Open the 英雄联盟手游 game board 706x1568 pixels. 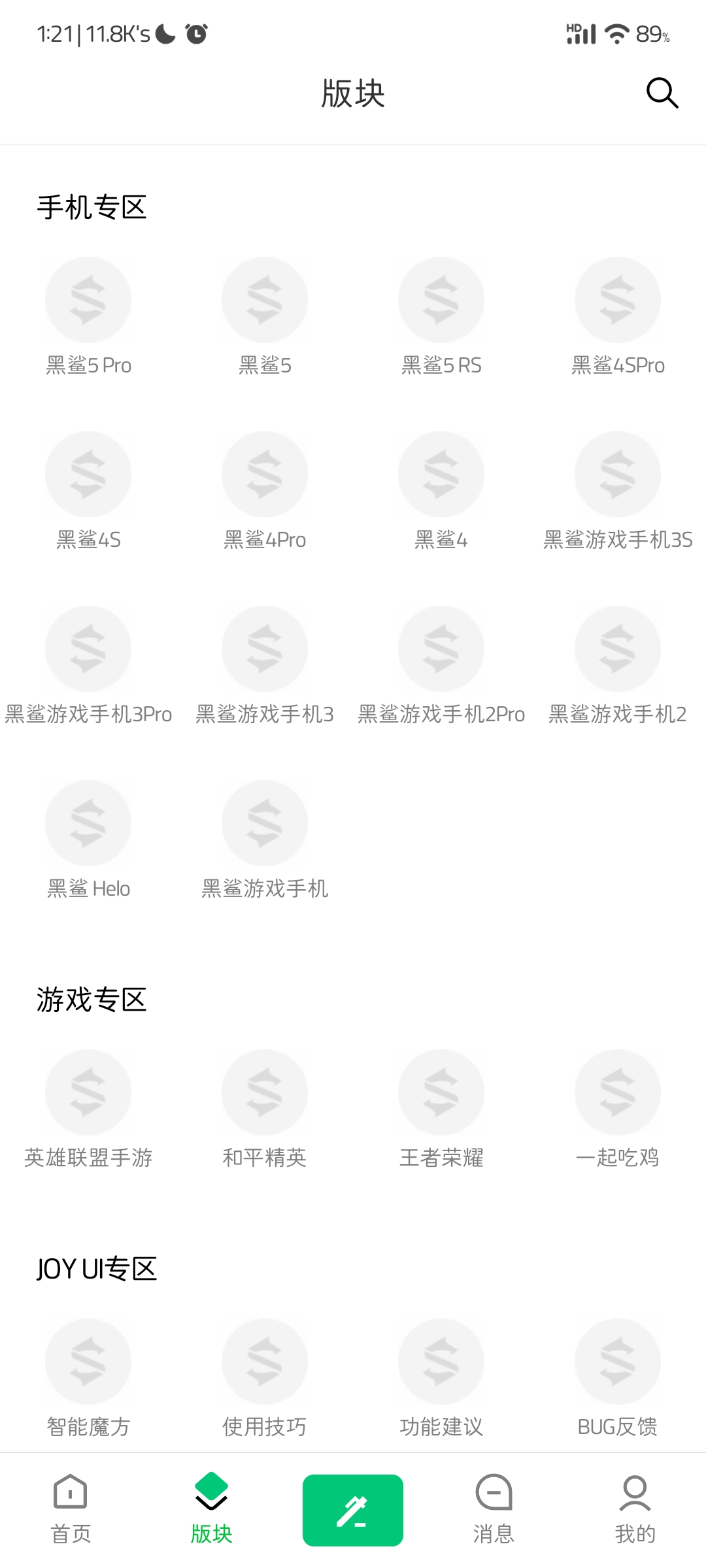click(88, 1109)
